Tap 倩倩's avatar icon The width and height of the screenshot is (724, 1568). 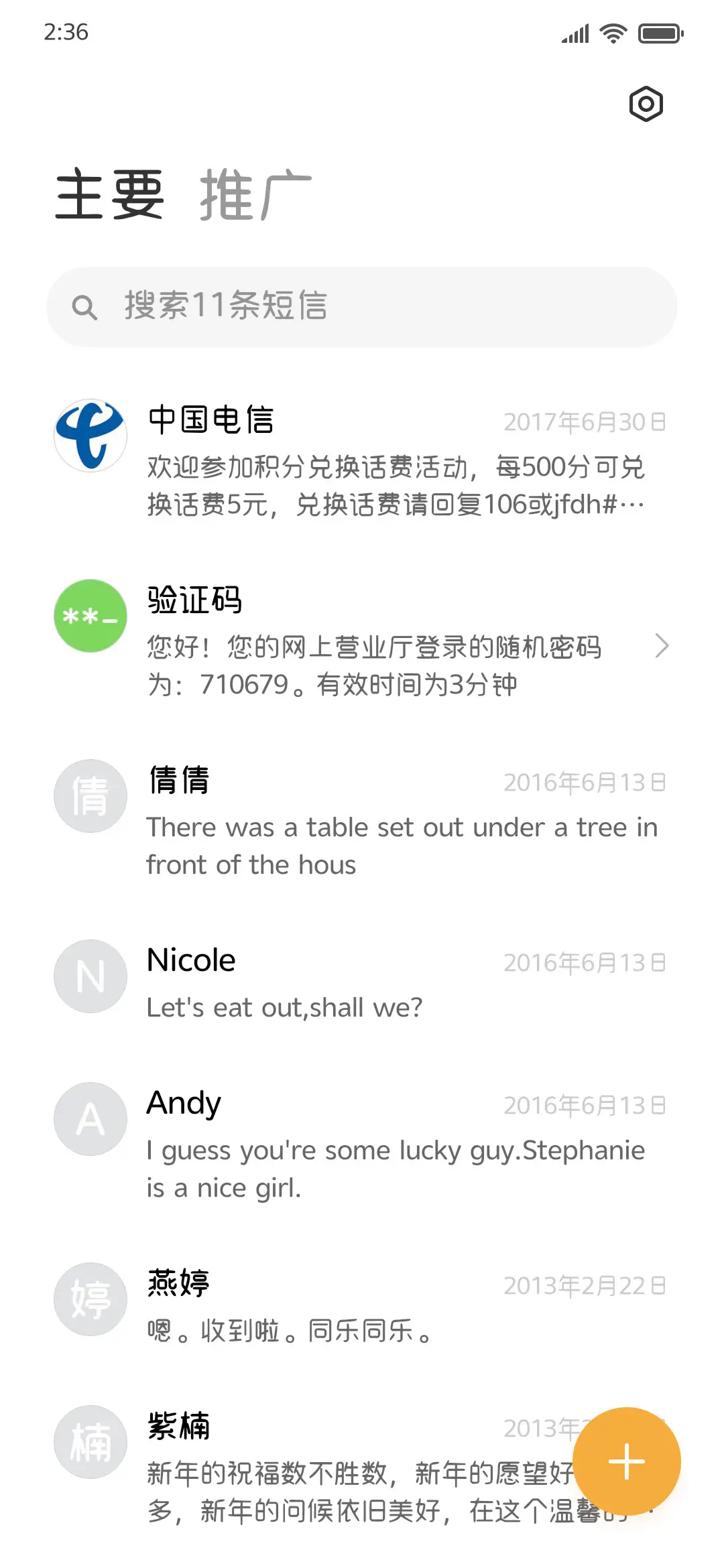tap(90, 795)
